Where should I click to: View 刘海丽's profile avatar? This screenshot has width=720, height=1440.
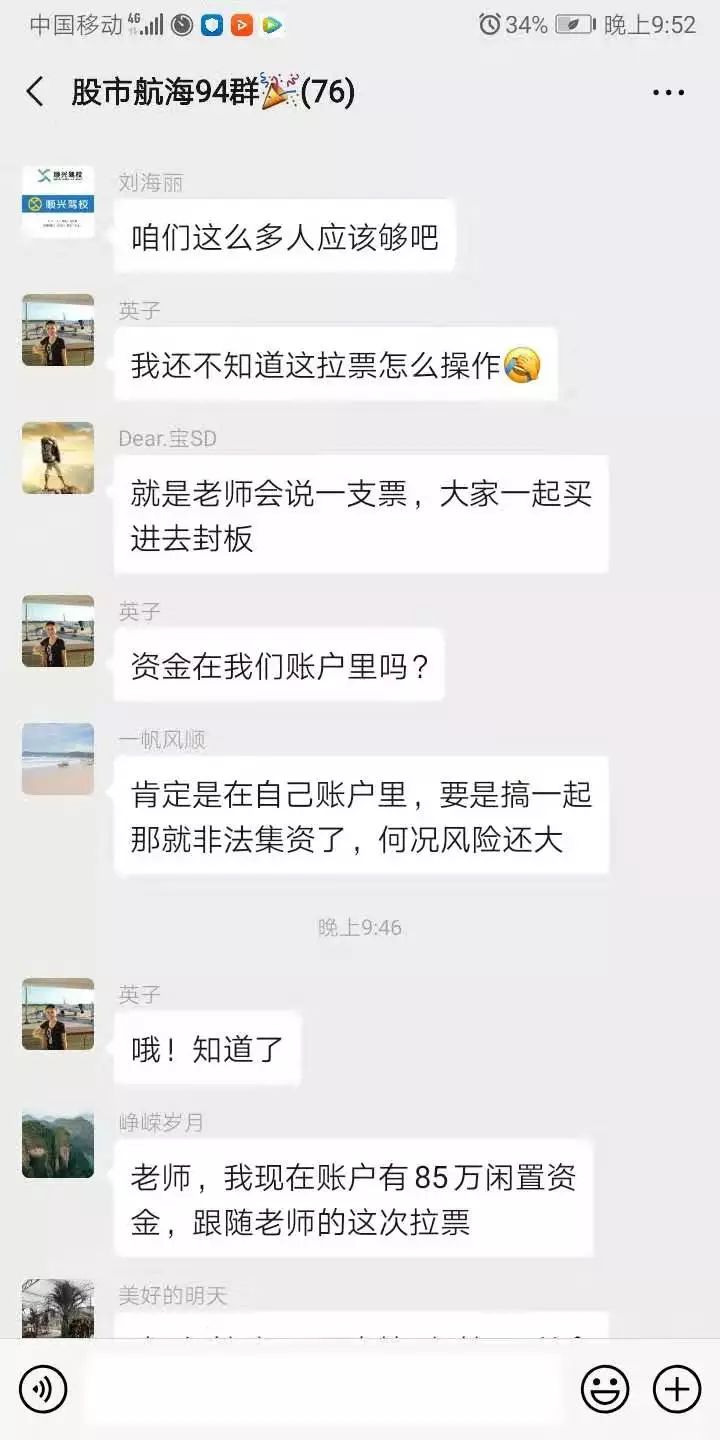pos(58,202)
